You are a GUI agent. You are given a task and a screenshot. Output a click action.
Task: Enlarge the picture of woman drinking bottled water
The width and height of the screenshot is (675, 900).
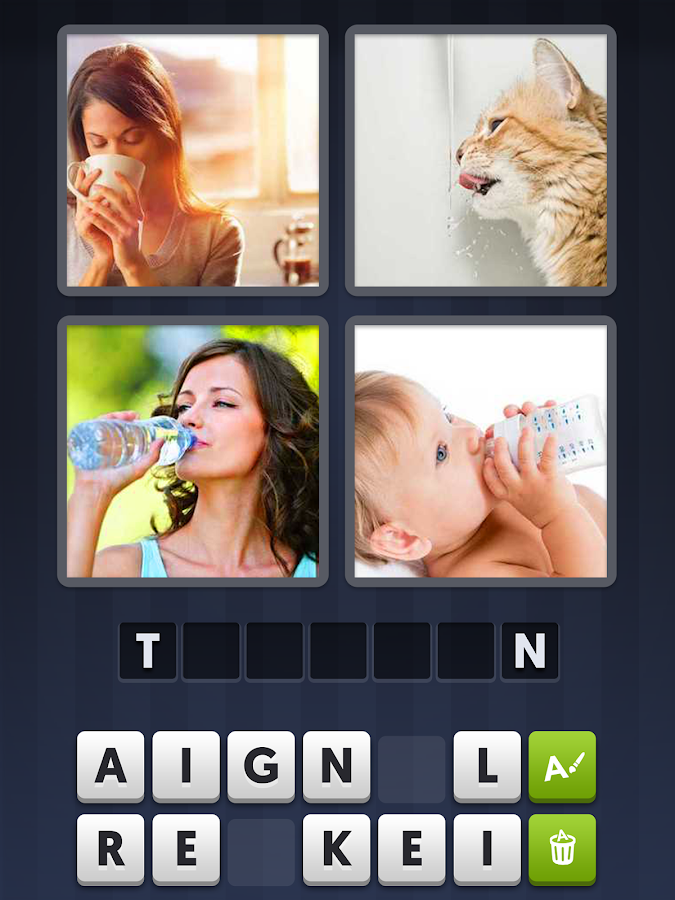point(193,451)
